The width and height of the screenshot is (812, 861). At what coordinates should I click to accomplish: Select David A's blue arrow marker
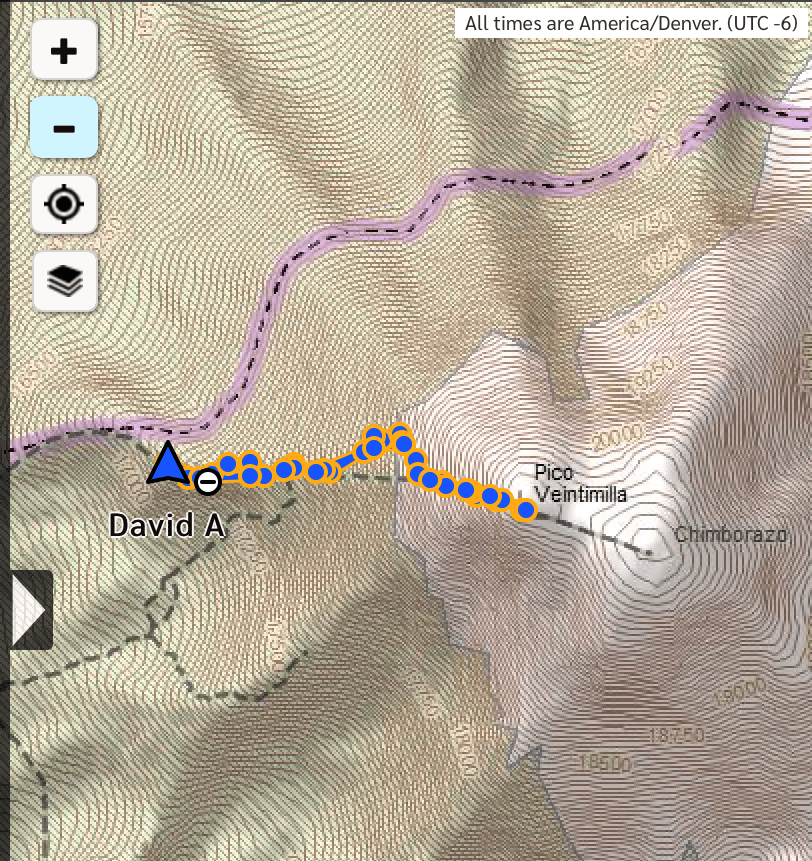168,464
